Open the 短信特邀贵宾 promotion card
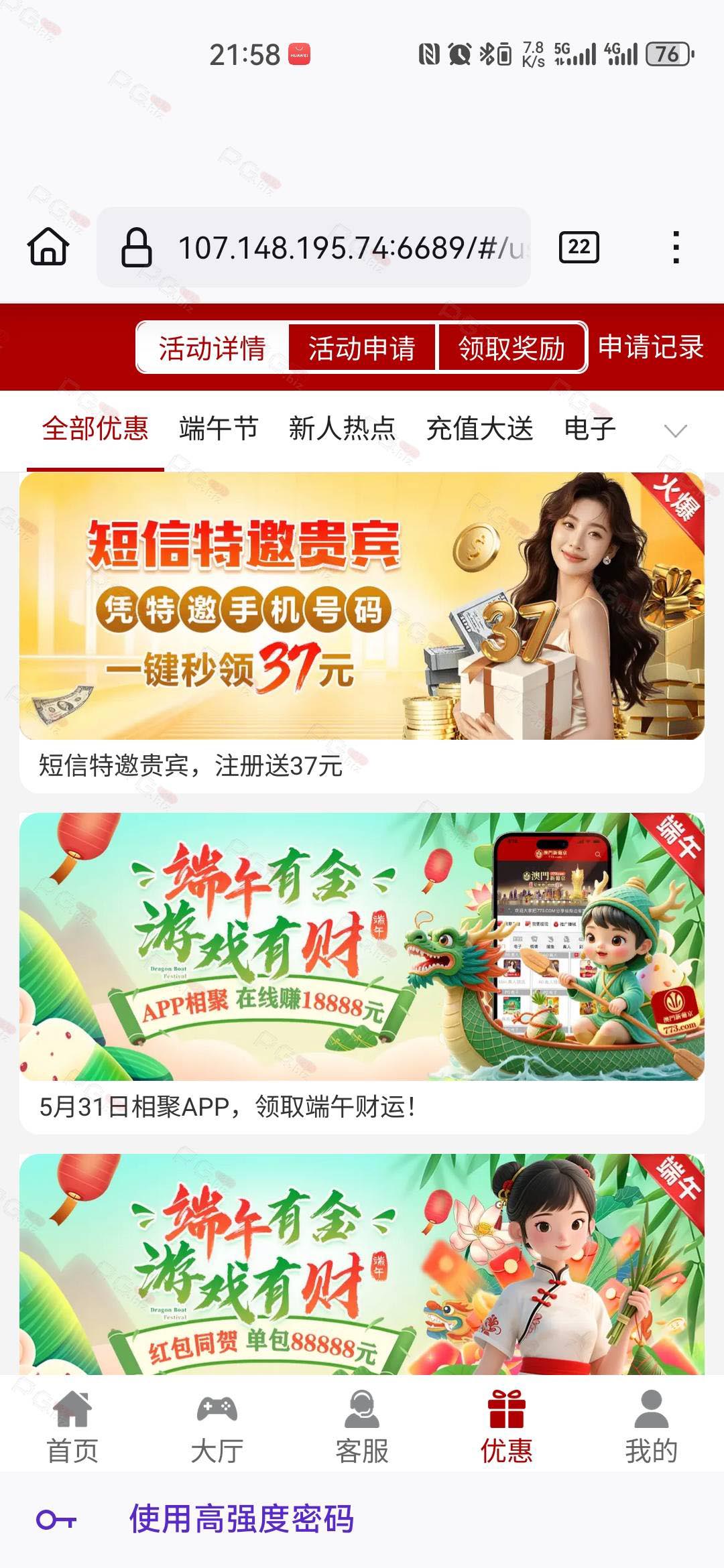Viewport: 724px width, 1568px height. pyautogui.click(x=362, y=633)
